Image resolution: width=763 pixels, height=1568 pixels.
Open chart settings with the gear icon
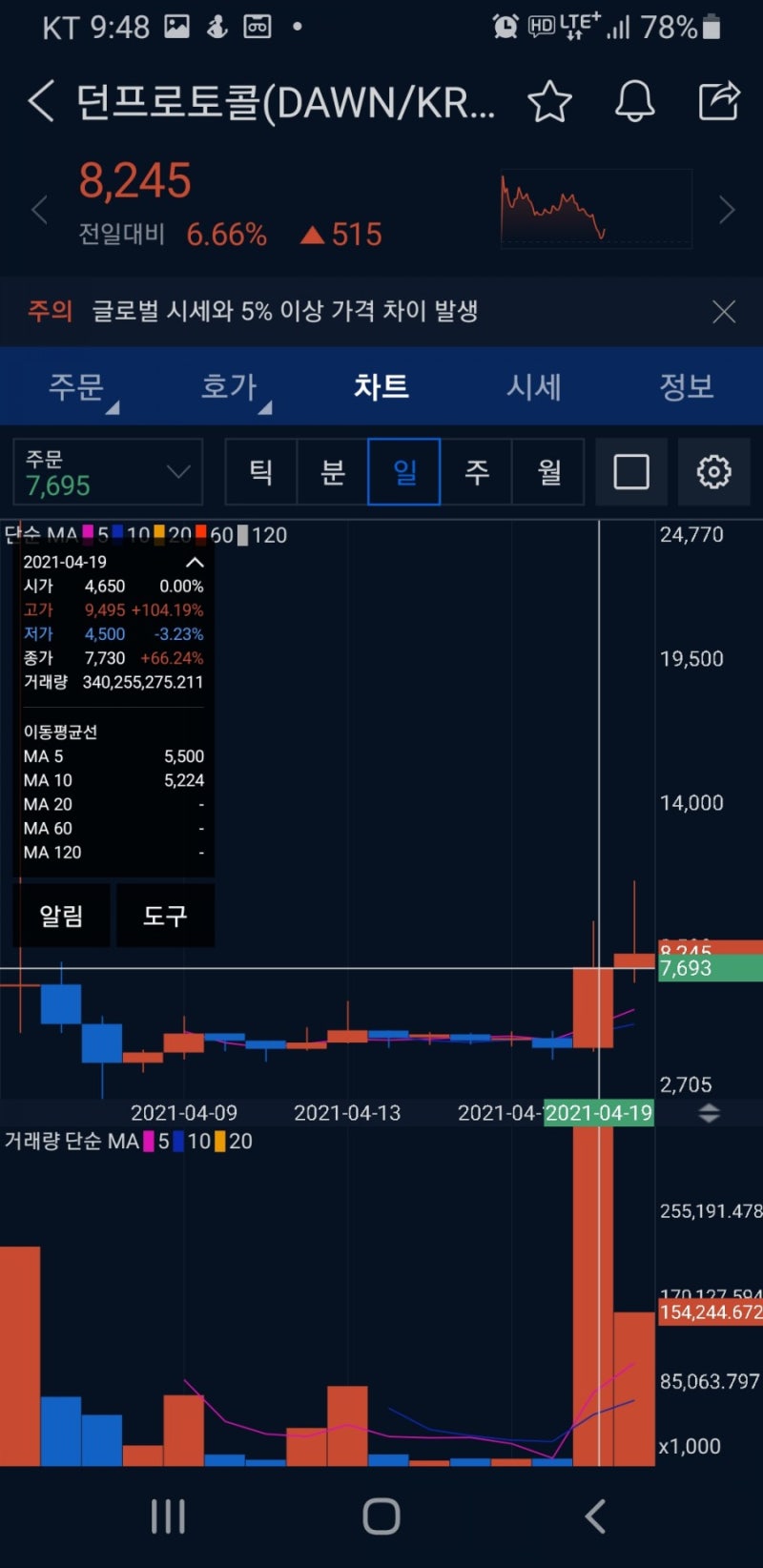(712, 471)
